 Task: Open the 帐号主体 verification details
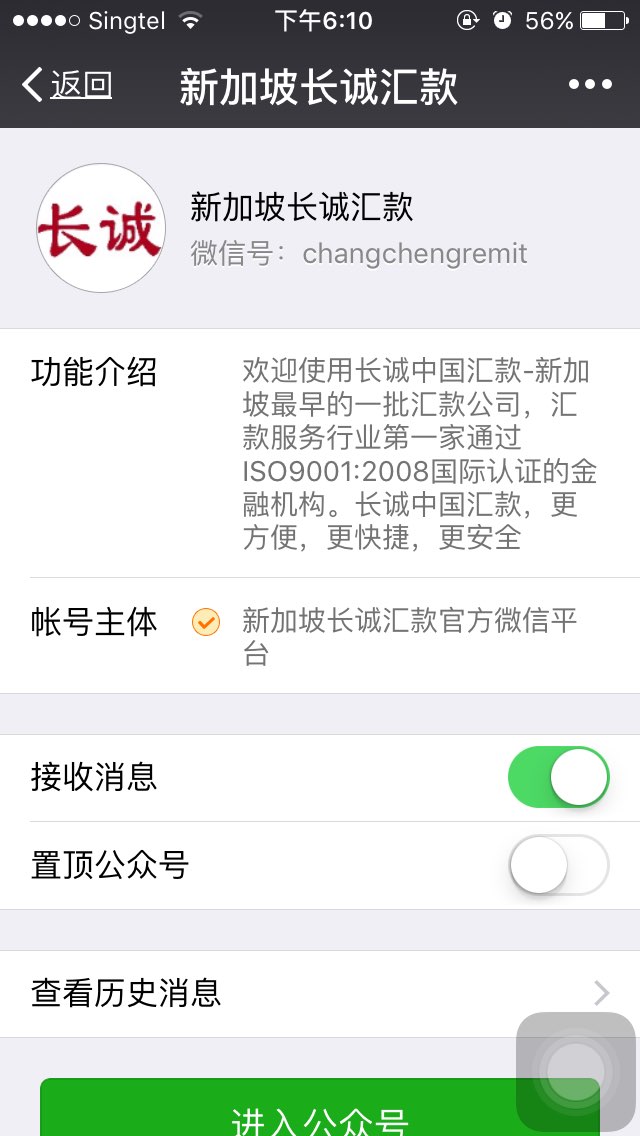(x=320, y=636)
